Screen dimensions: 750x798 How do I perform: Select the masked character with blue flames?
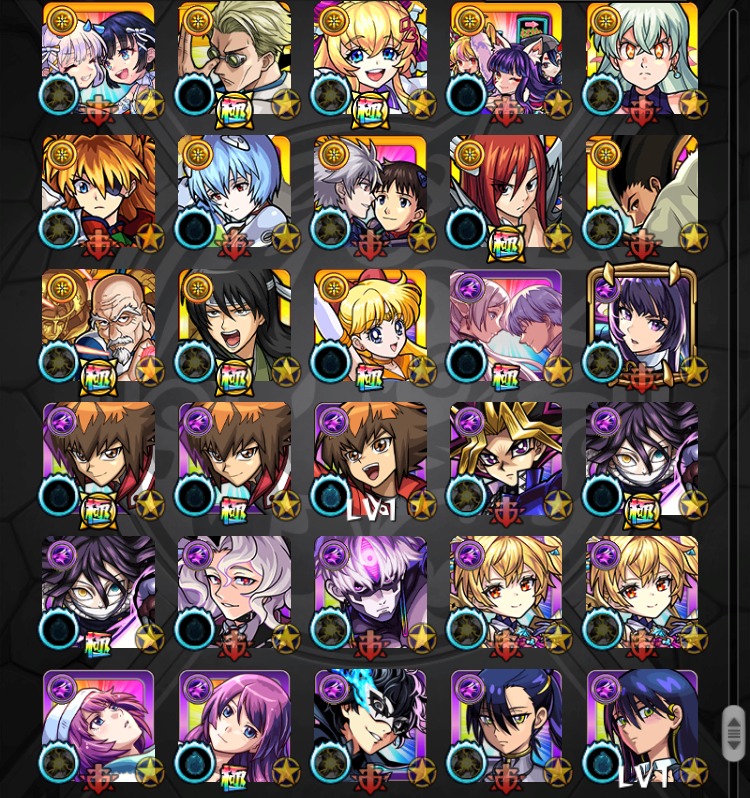point(370,725)
